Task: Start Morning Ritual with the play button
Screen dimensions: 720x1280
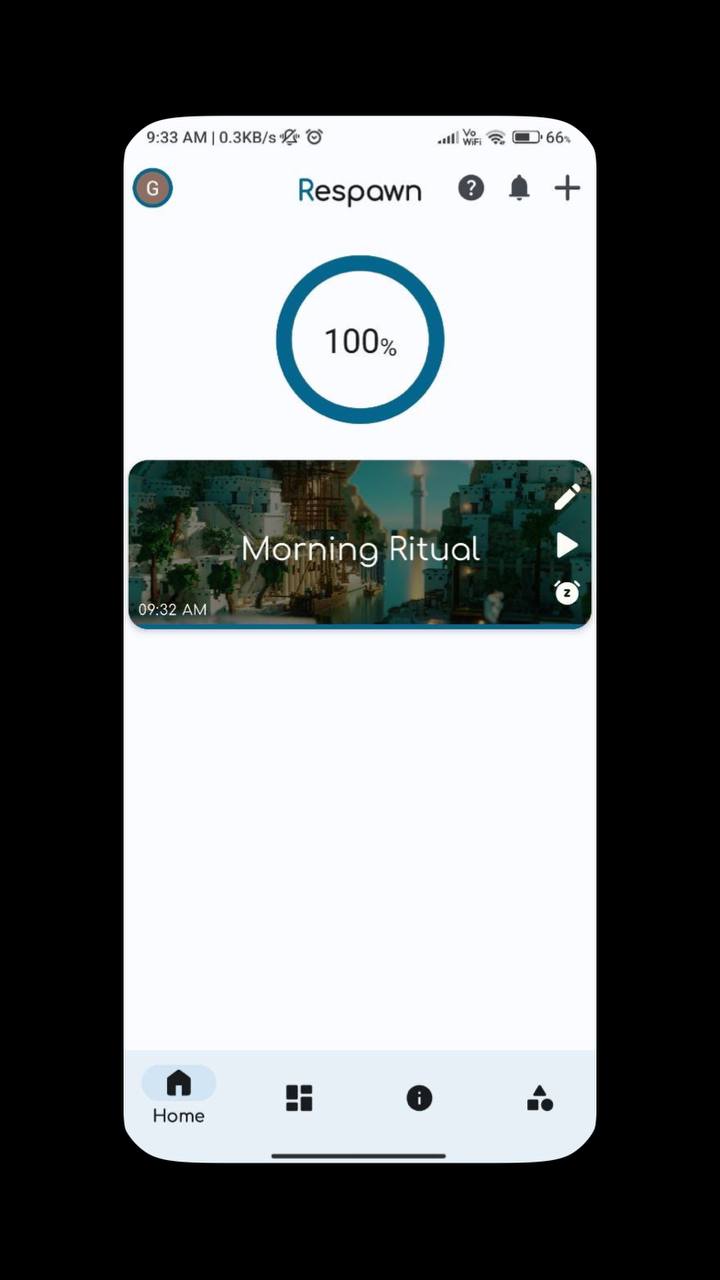Action: click(x=567, y=545)
